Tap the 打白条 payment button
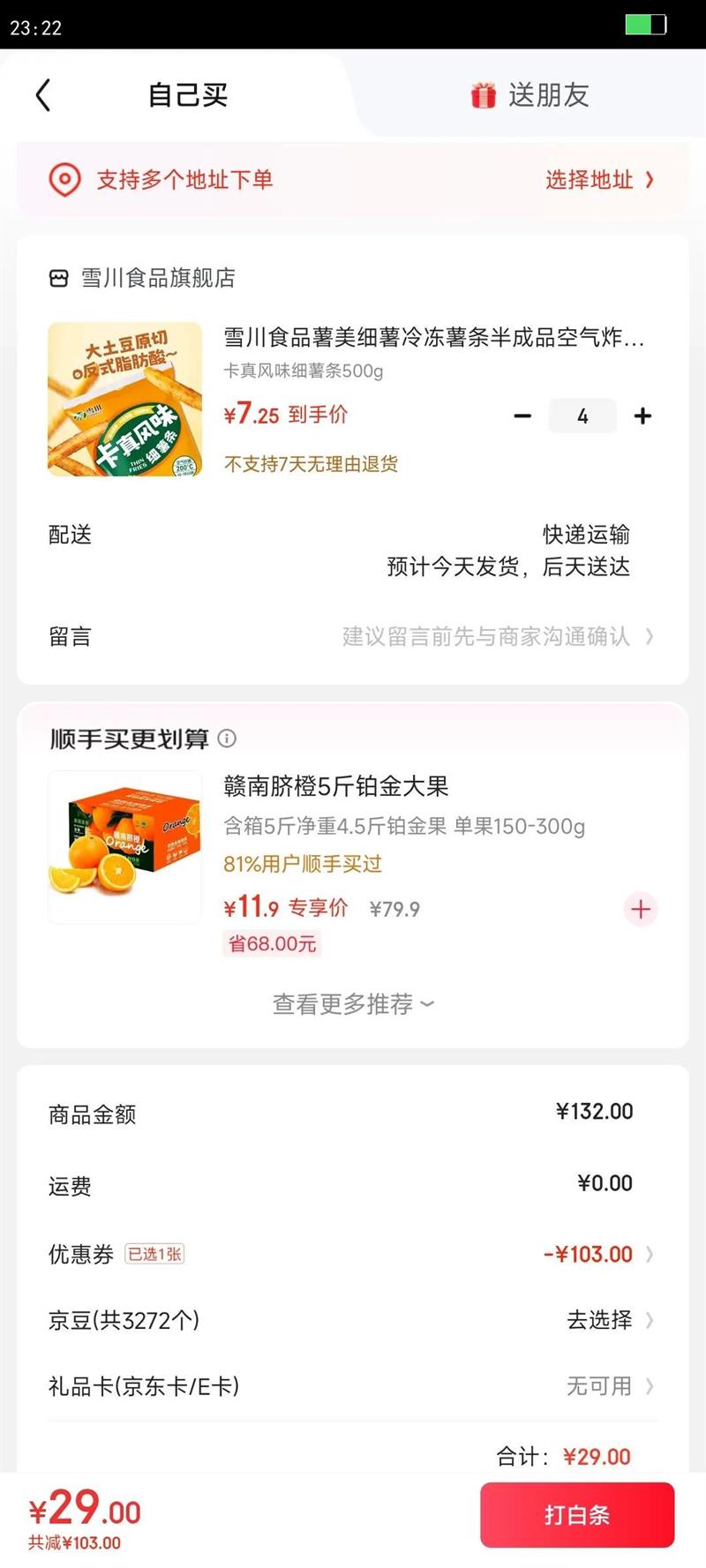706x1568 pixels. click(577, 1515)
